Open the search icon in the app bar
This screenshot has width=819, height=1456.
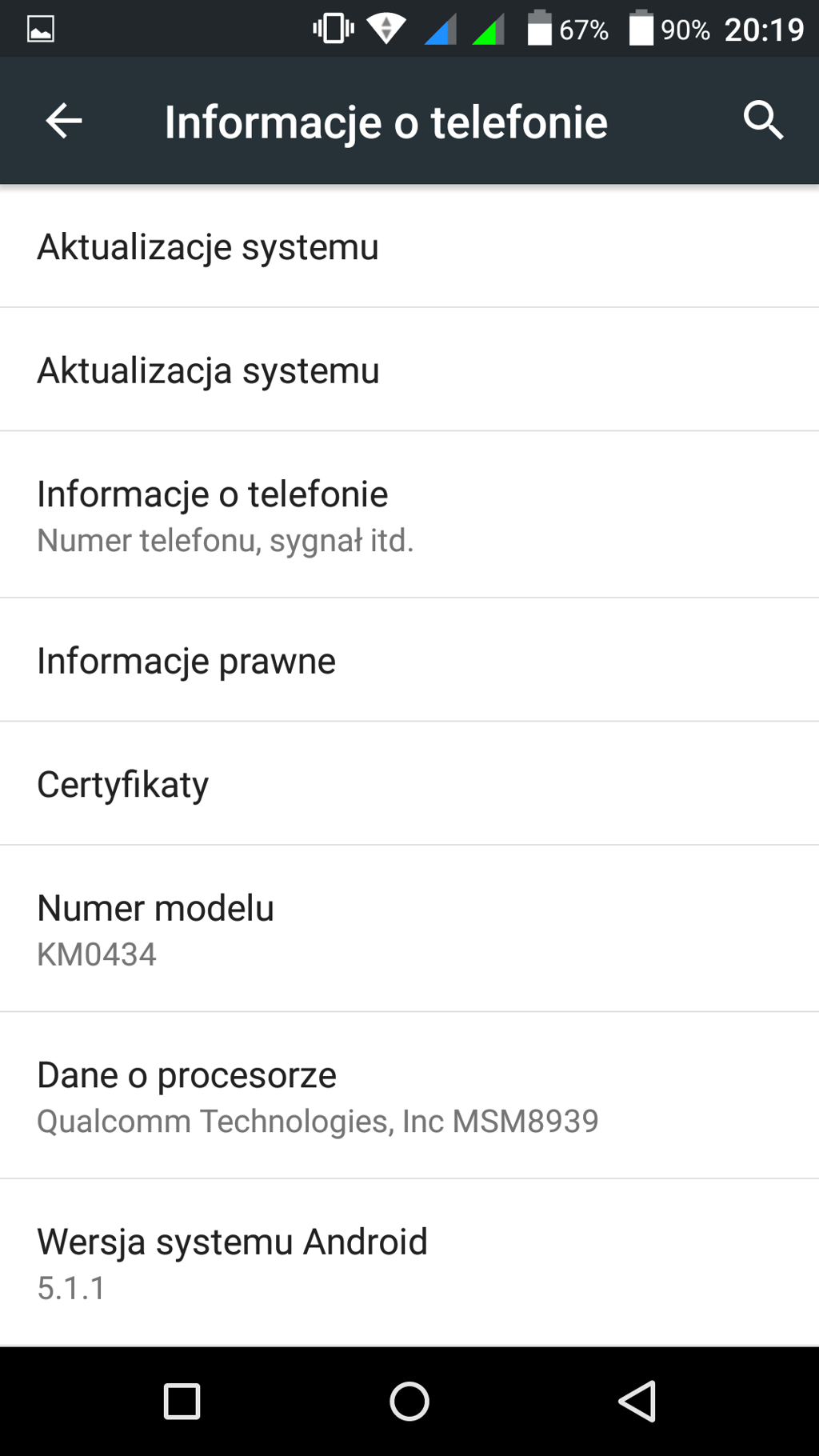pos(762,122)
